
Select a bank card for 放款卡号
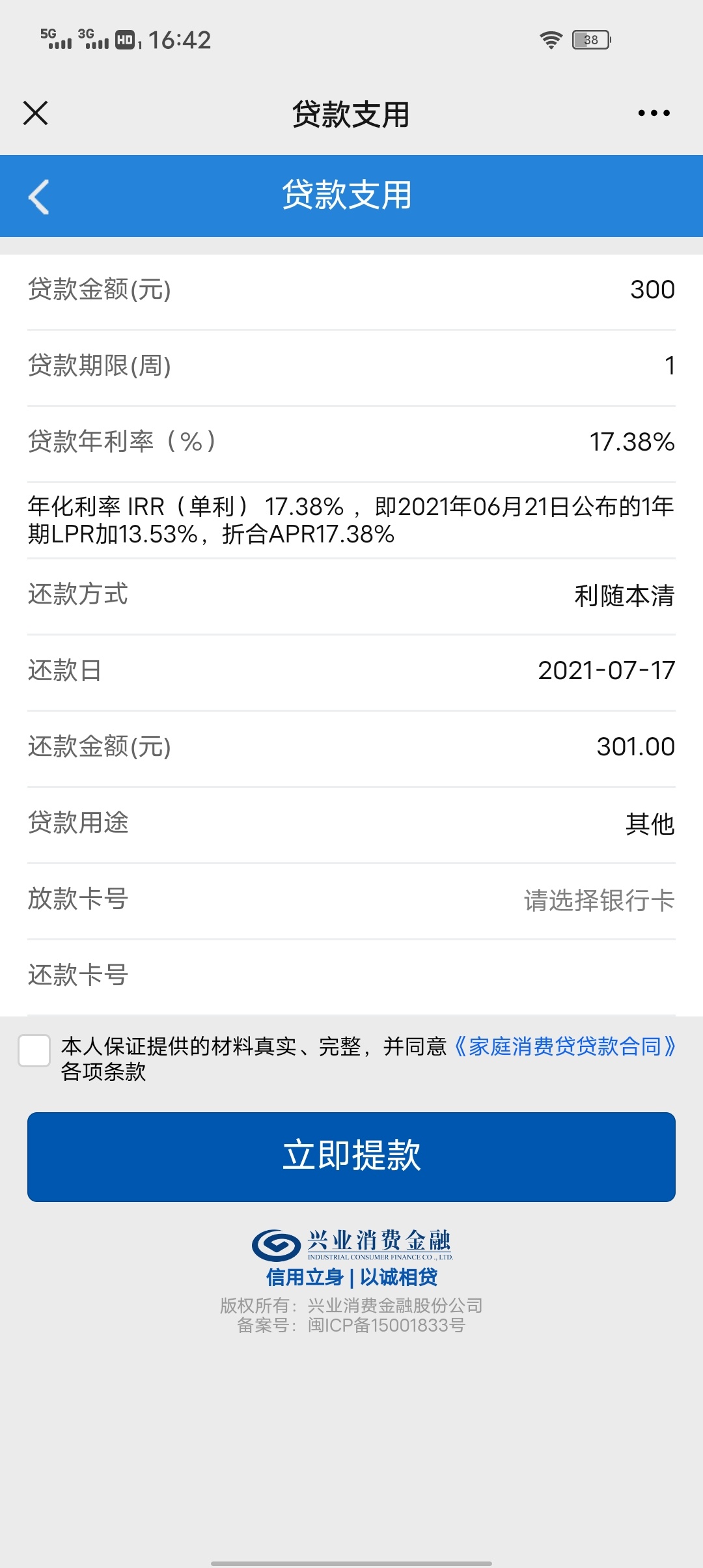pyautogui.click(x=351, y=901)
